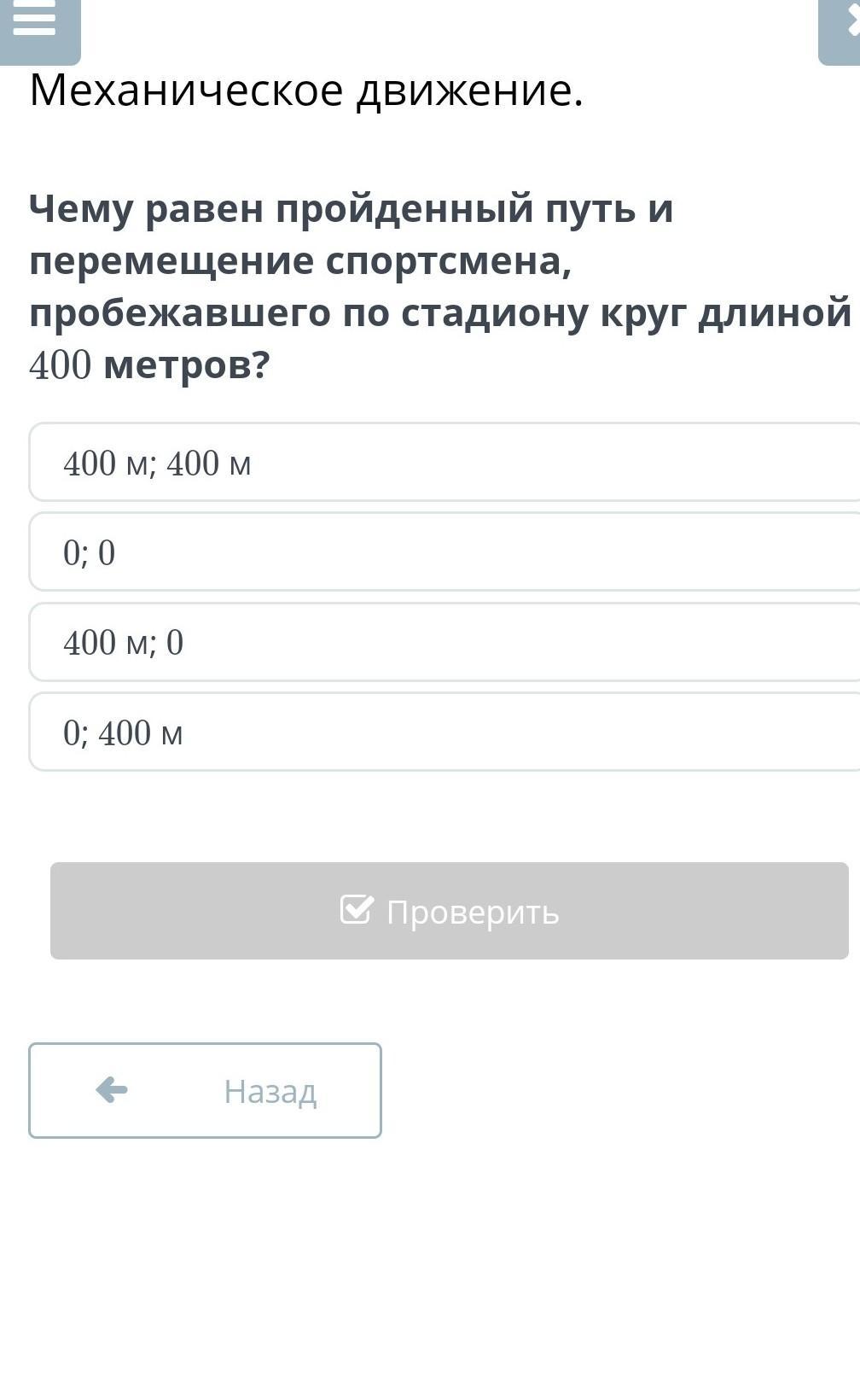Select answer "0; 400 м"
The height and width of the screenshot is (1400, 860).
(445, 732)
